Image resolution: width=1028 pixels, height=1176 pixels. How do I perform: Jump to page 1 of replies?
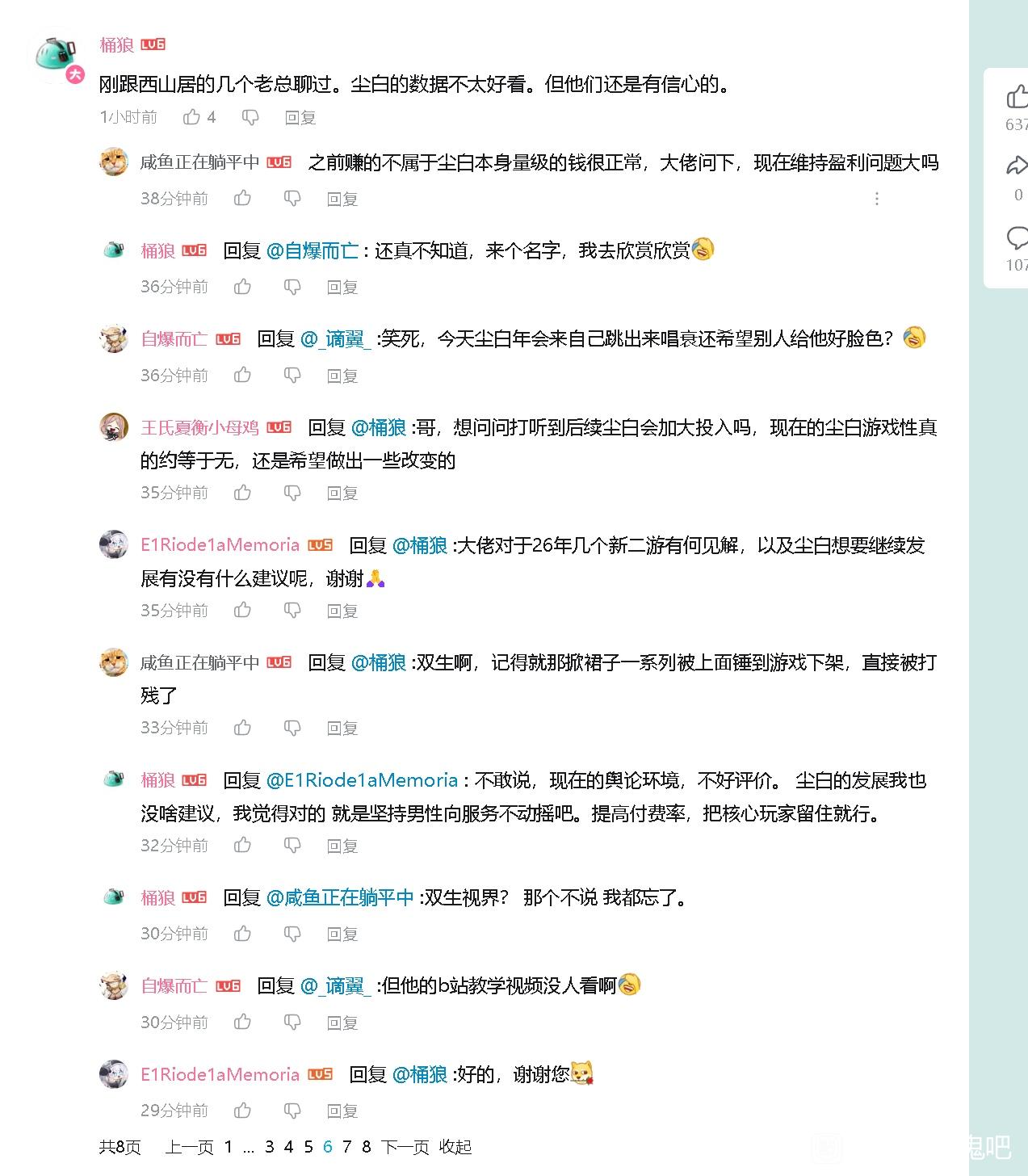tap(229, 1147)
